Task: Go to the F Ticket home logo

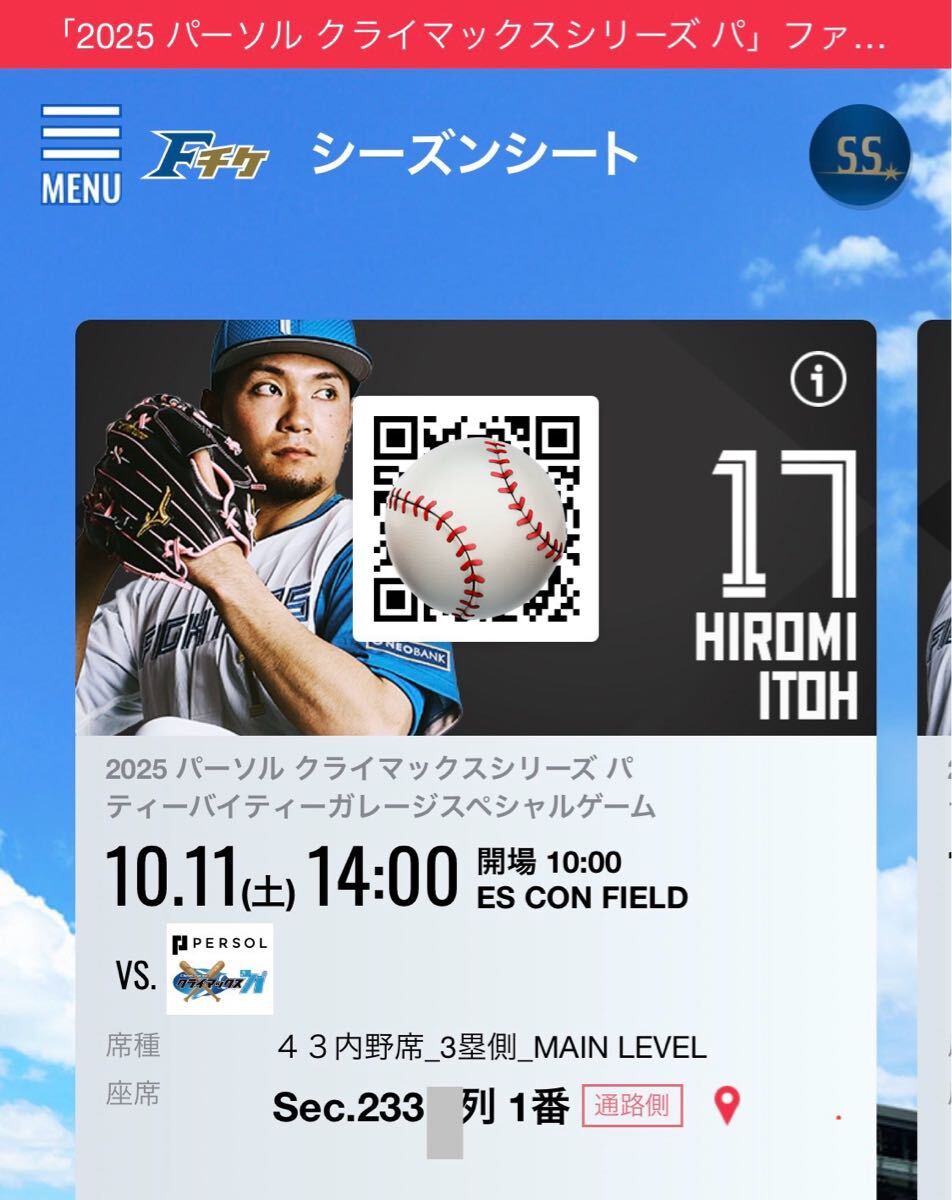Action: coord(206,156)
